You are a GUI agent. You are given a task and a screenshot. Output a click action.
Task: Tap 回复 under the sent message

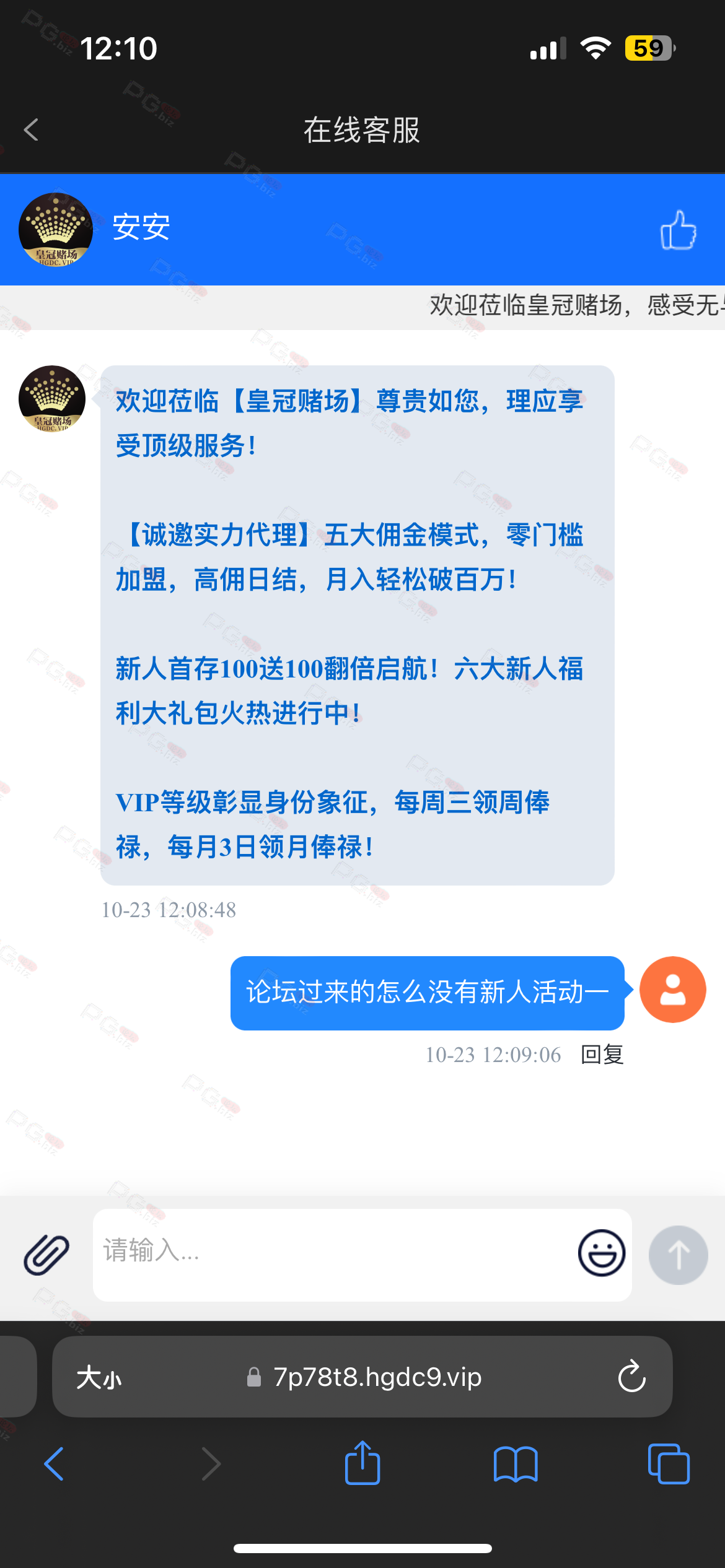click(x=602, y=1055)
